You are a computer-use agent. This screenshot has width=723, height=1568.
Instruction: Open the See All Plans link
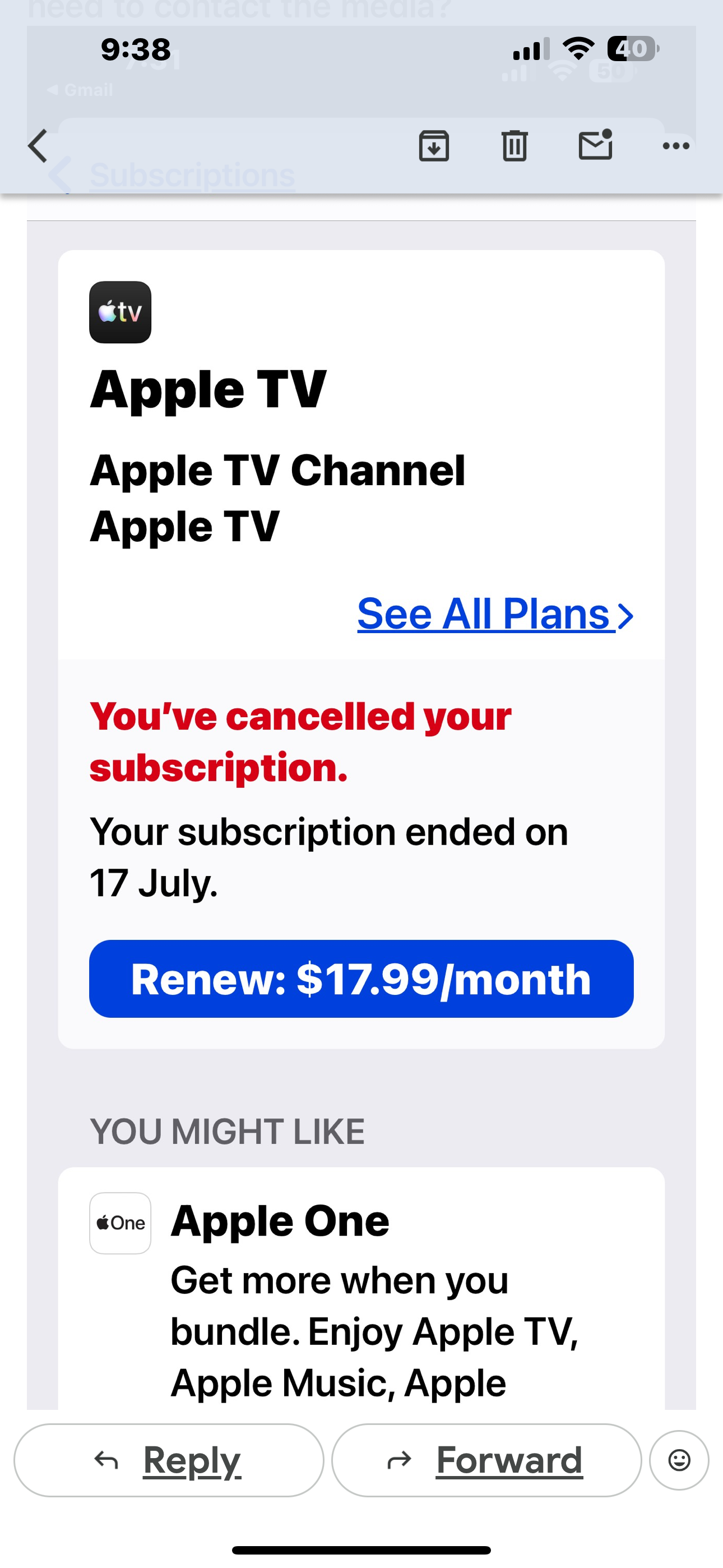pos(495,614)
